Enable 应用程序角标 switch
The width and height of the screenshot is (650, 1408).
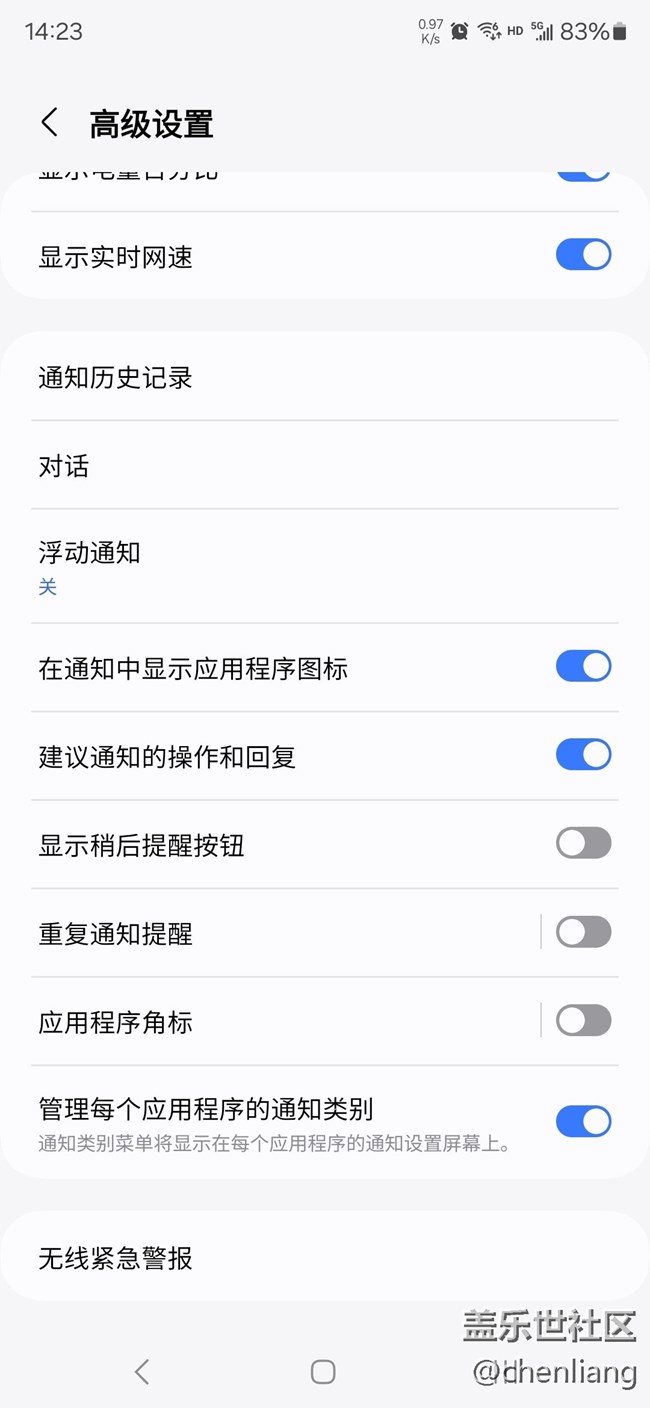(583, 1021)
